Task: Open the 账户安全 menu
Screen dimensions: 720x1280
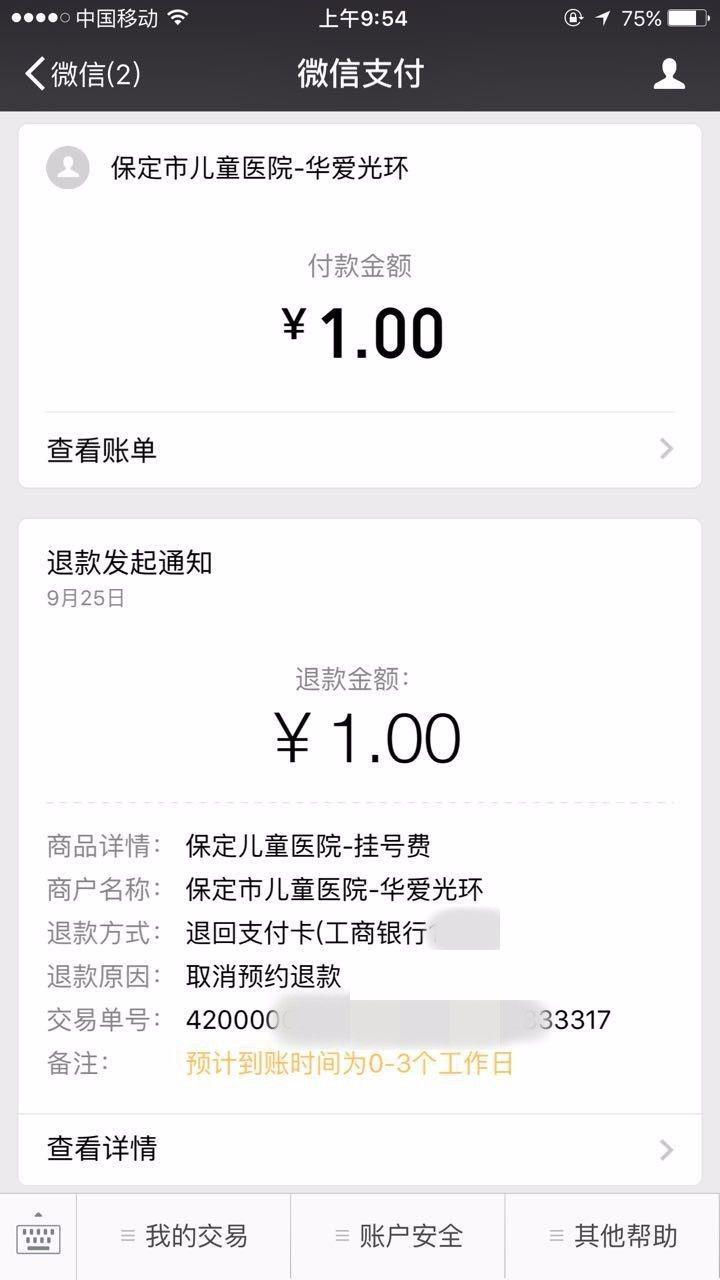Action: (x=398, y=1237)
